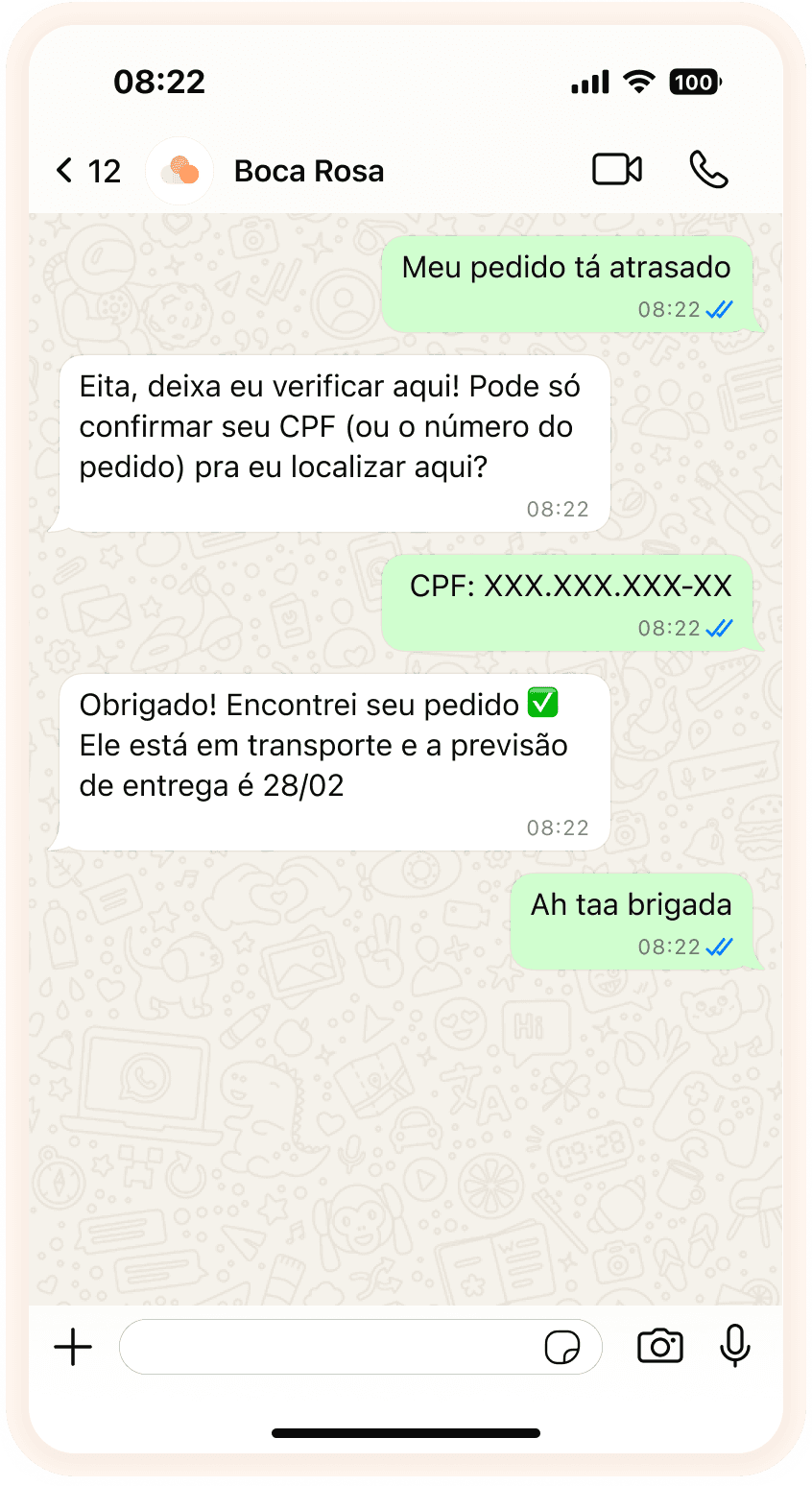The width and height of the screenshot is (812, 1486).
Task: Start a video call with Boca Rosa
Action: point(617,170)
